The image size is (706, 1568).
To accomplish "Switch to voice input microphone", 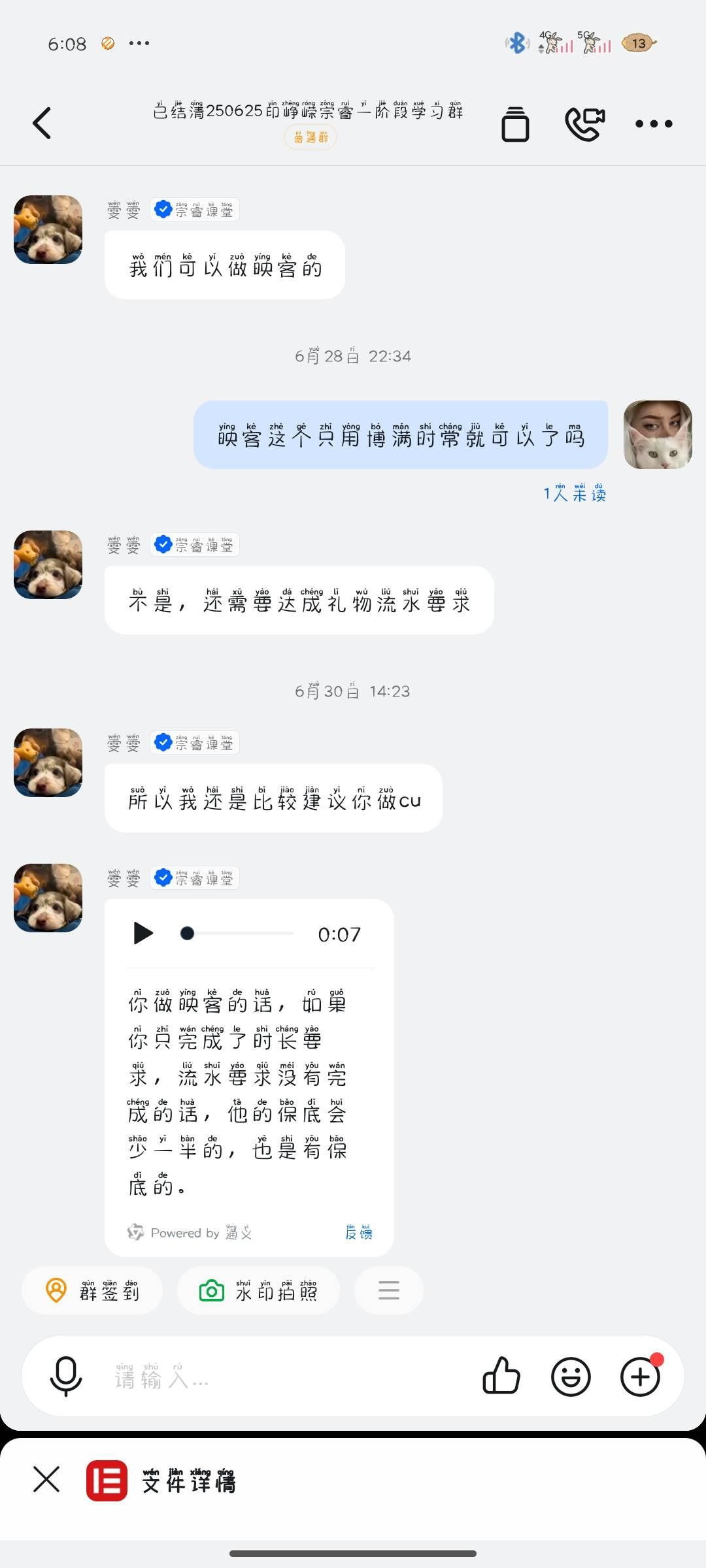I will point(66,1377).
